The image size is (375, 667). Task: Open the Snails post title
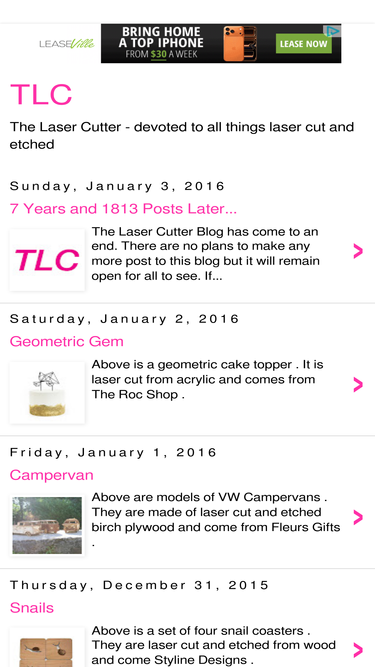tap(32, 608)
